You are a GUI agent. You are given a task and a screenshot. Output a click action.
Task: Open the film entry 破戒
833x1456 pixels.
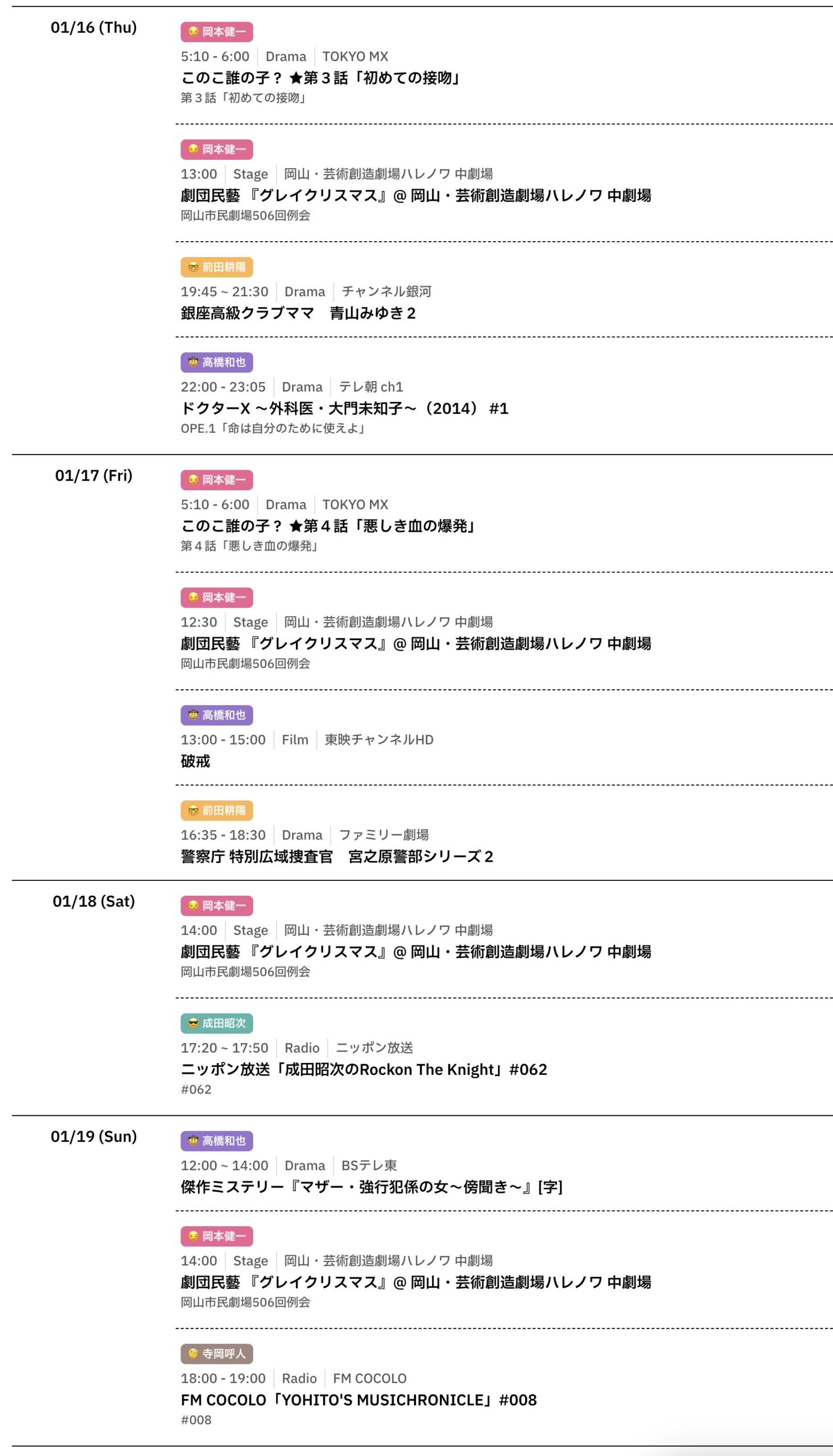point(195,761)
